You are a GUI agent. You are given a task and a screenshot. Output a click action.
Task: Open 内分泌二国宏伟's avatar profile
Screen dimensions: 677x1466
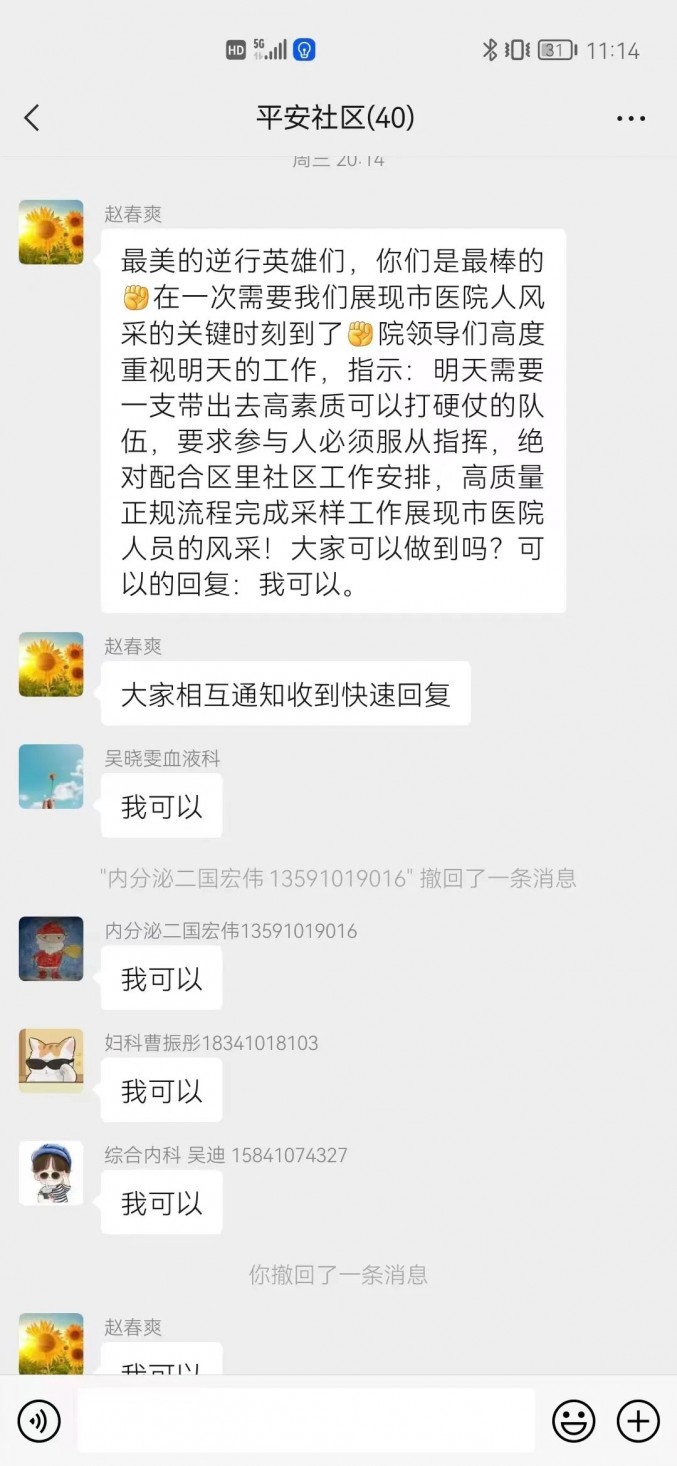[x=51, y=948]
